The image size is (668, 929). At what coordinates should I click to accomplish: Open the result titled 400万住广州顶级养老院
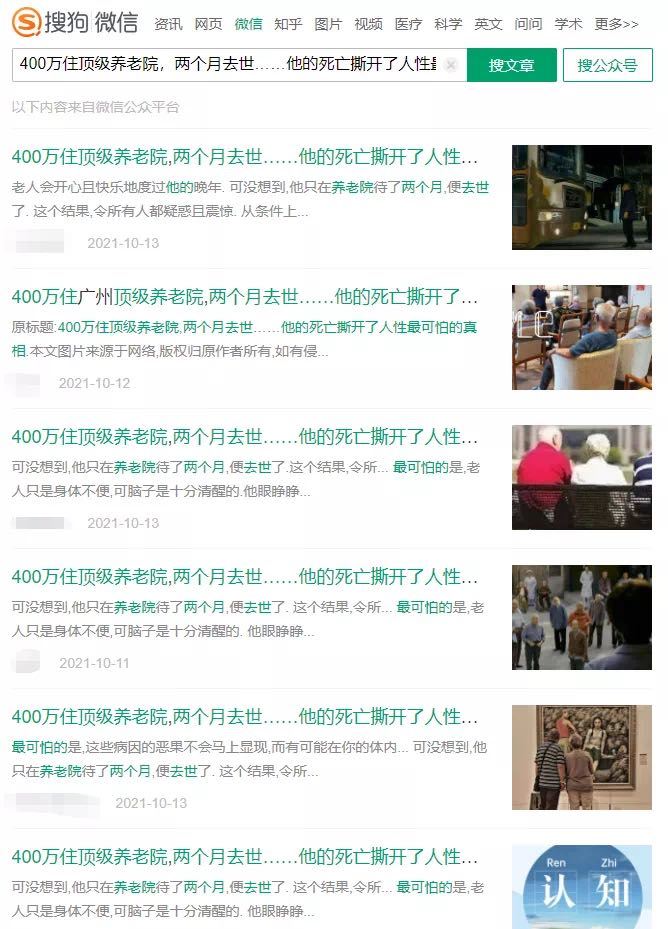point(245,297)
